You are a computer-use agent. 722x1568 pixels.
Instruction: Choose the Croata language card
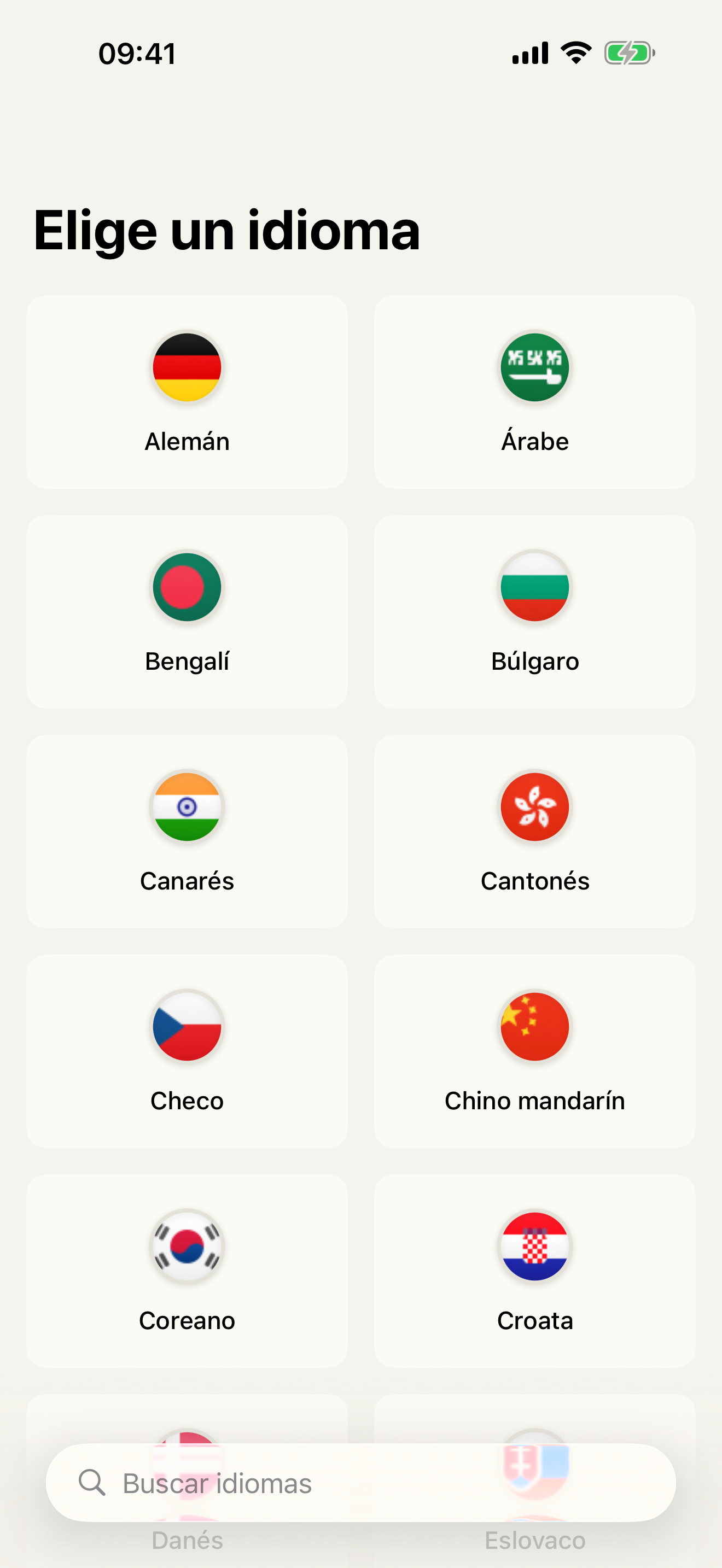[x=534, y=1271]
